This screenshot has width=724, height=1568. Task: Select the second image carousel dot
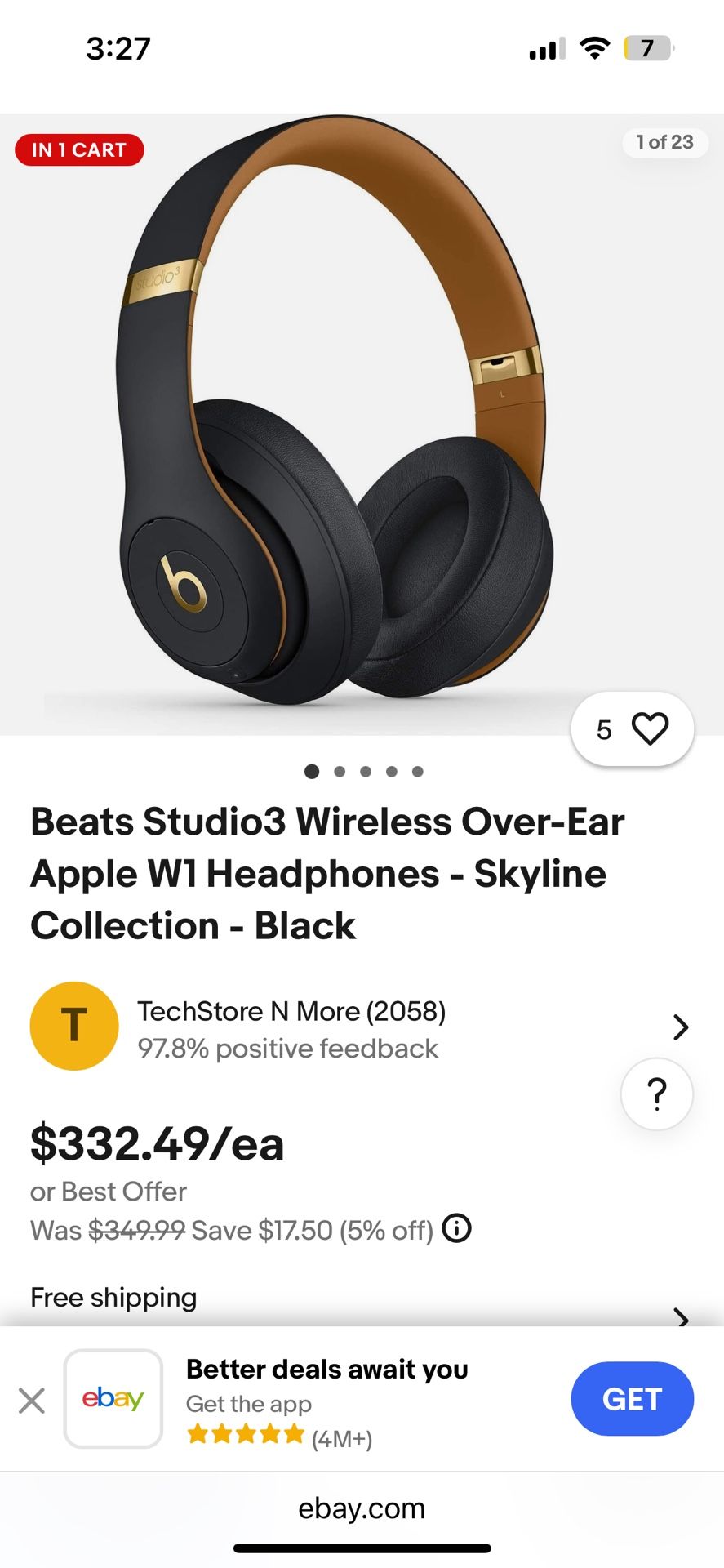point(340,770)
